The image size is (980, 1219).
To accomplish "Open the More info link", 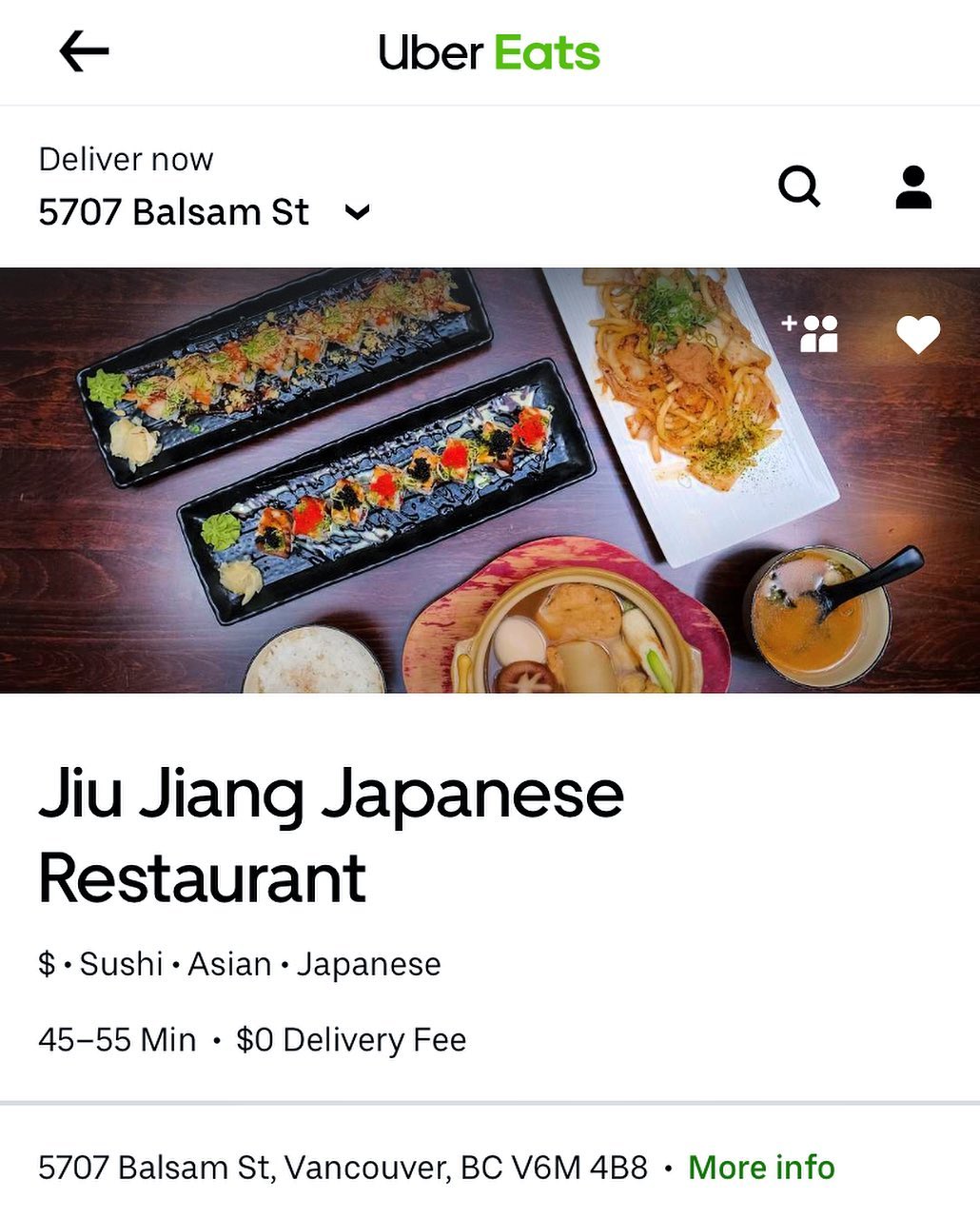I will pos(761,1167).
